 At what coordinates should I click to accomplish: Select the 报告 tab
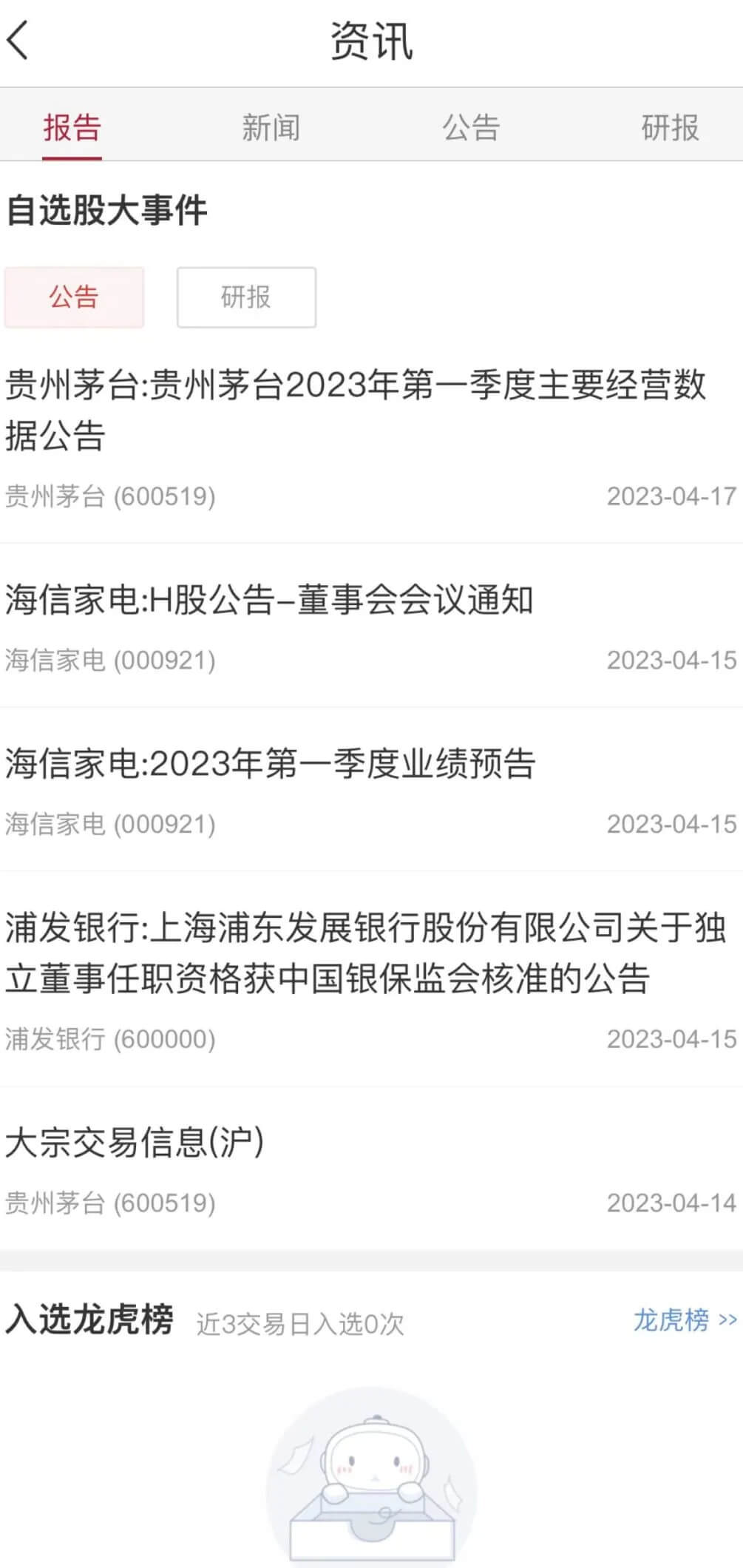[x=72, y=127]
